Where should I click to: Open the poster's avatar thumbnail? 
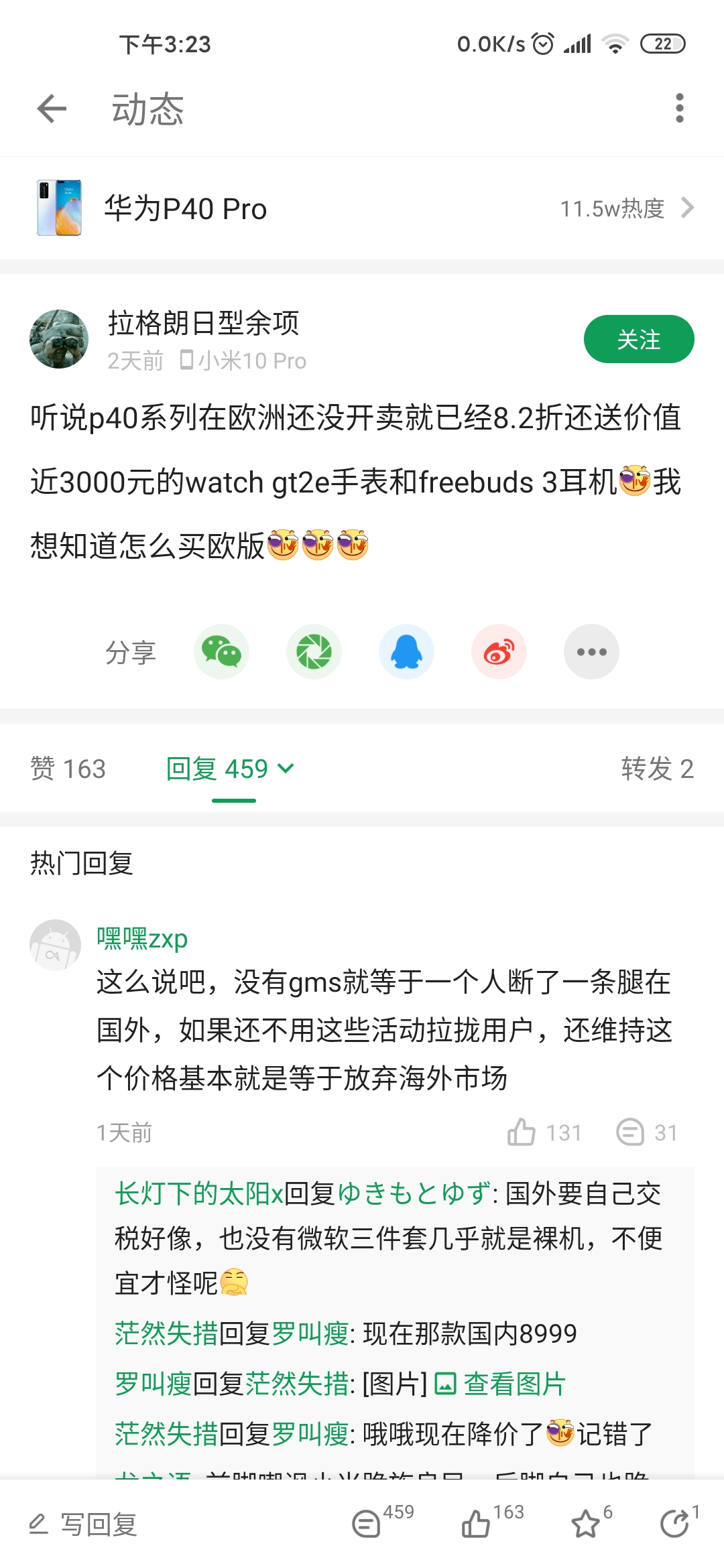pyautogui.click(x=59, y=338)
